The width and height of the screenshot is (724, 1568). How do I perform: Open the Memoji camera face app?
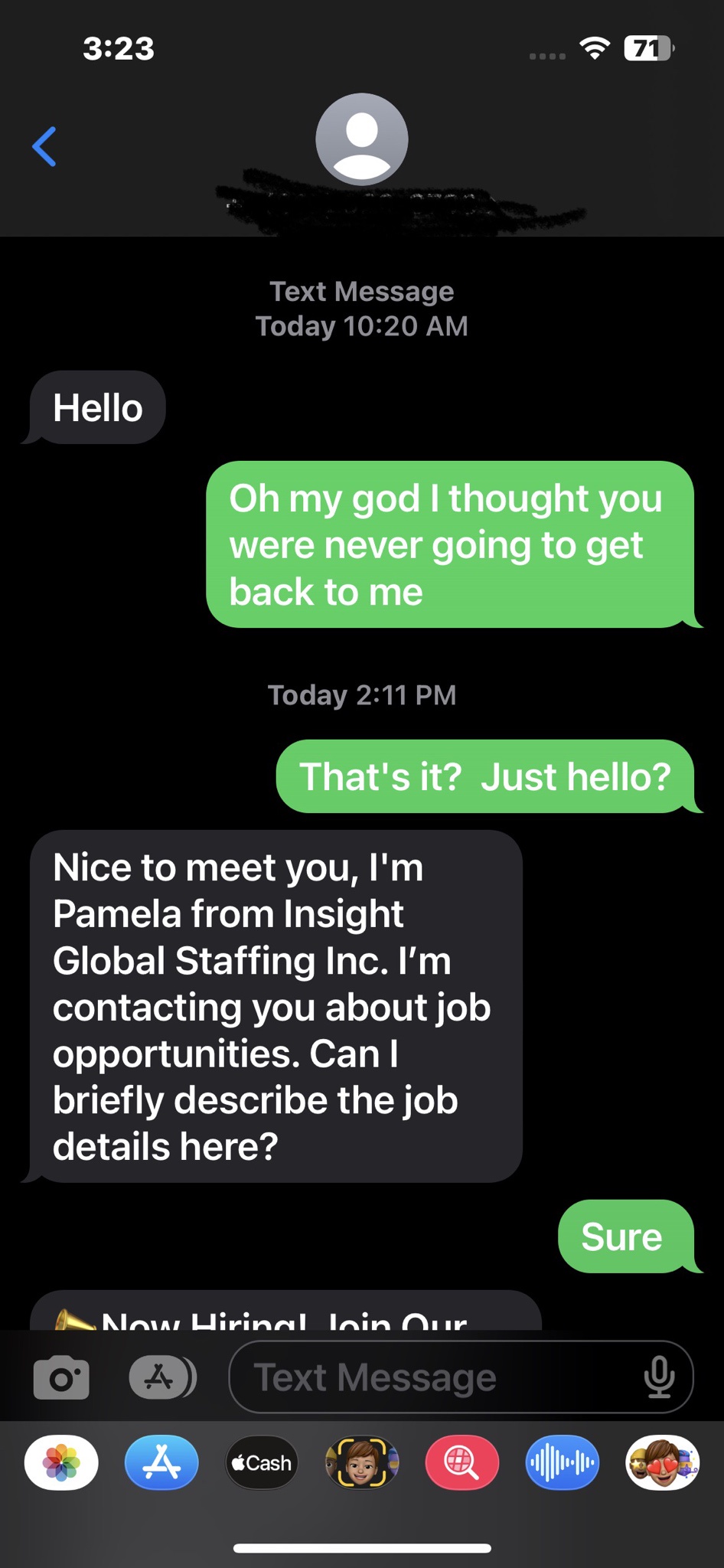click(362, 1462)
